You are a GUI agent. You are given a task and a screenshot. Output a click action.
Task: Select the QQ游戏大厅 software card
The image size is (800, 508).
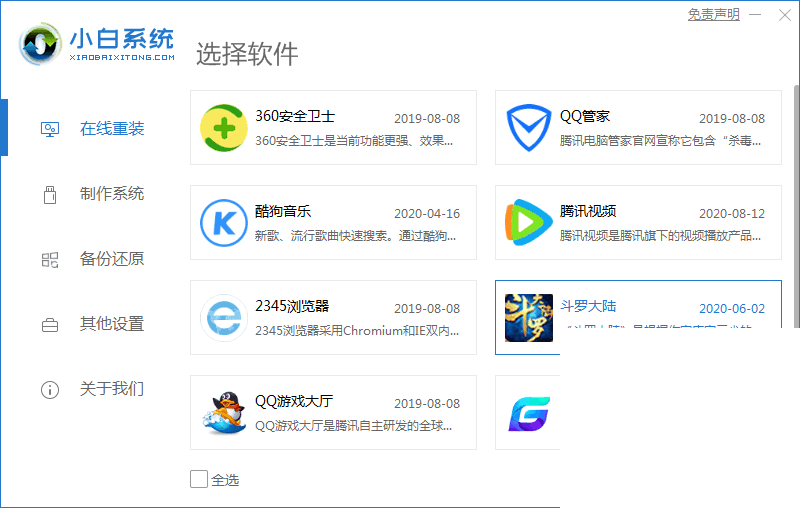[x=333, y=412]
